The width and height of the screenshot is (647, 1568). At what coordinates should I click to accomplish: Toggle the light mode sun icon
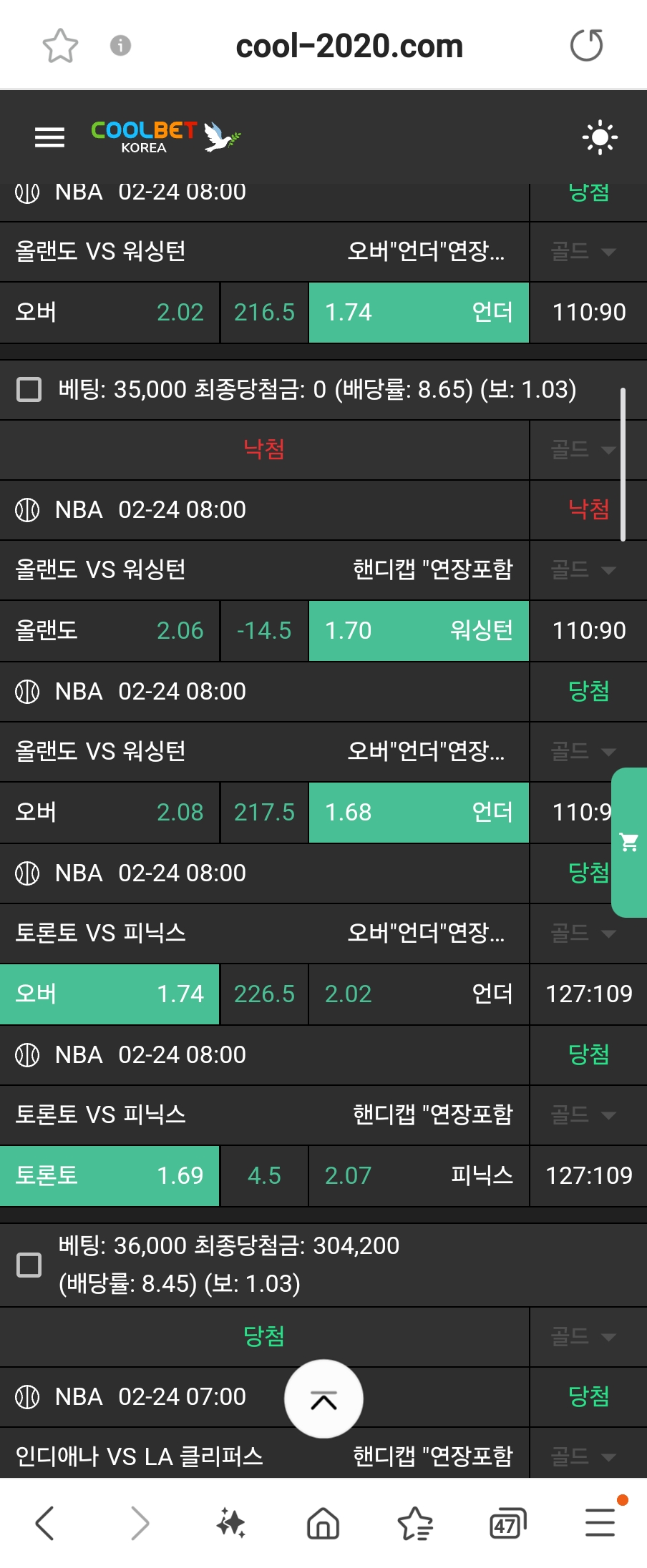pyautogui.click(x=599, y=137)
